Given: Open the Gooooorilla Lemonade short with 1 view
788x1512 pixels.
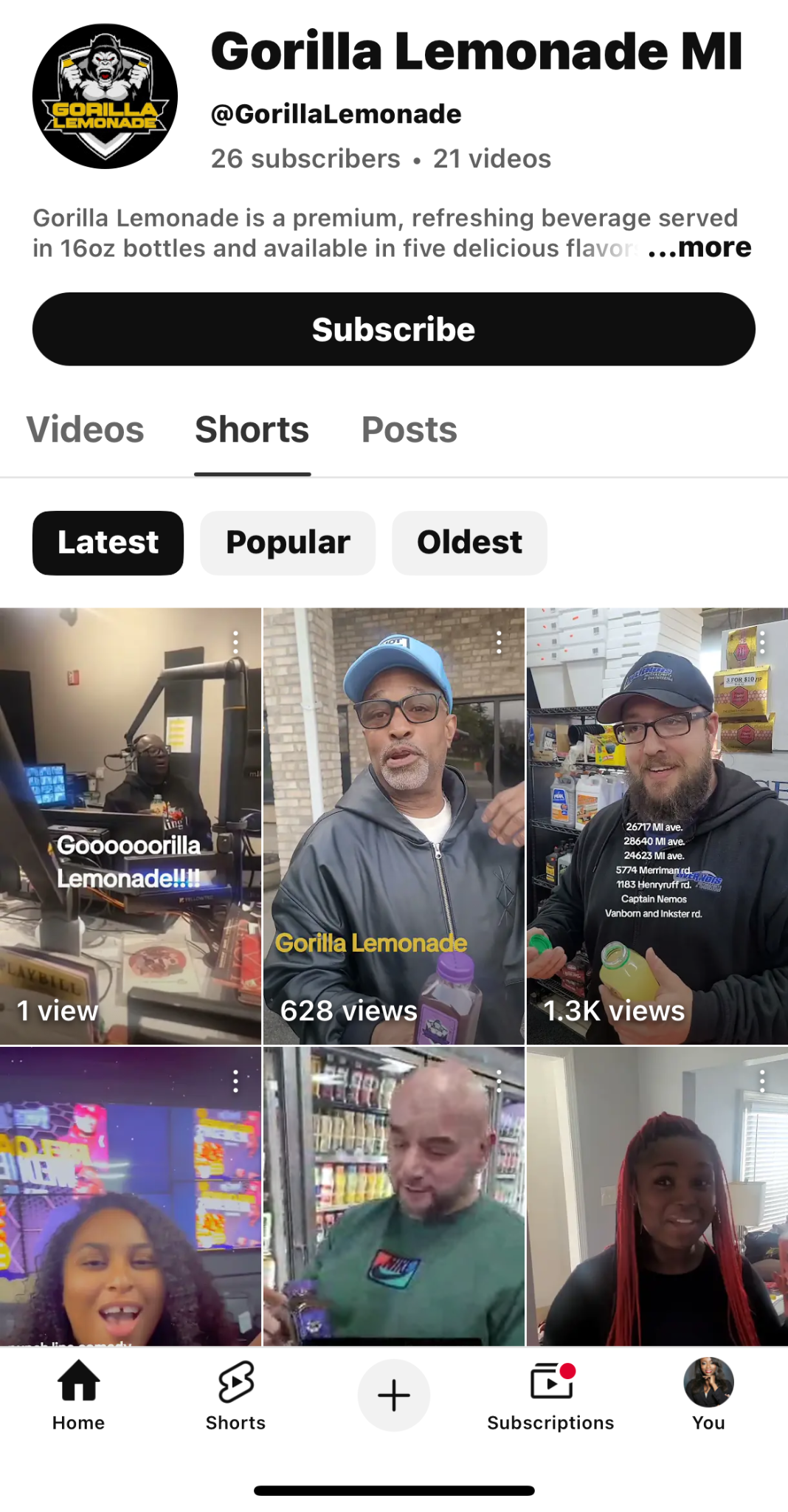Looking at the screenshot, I should [131, 826].
